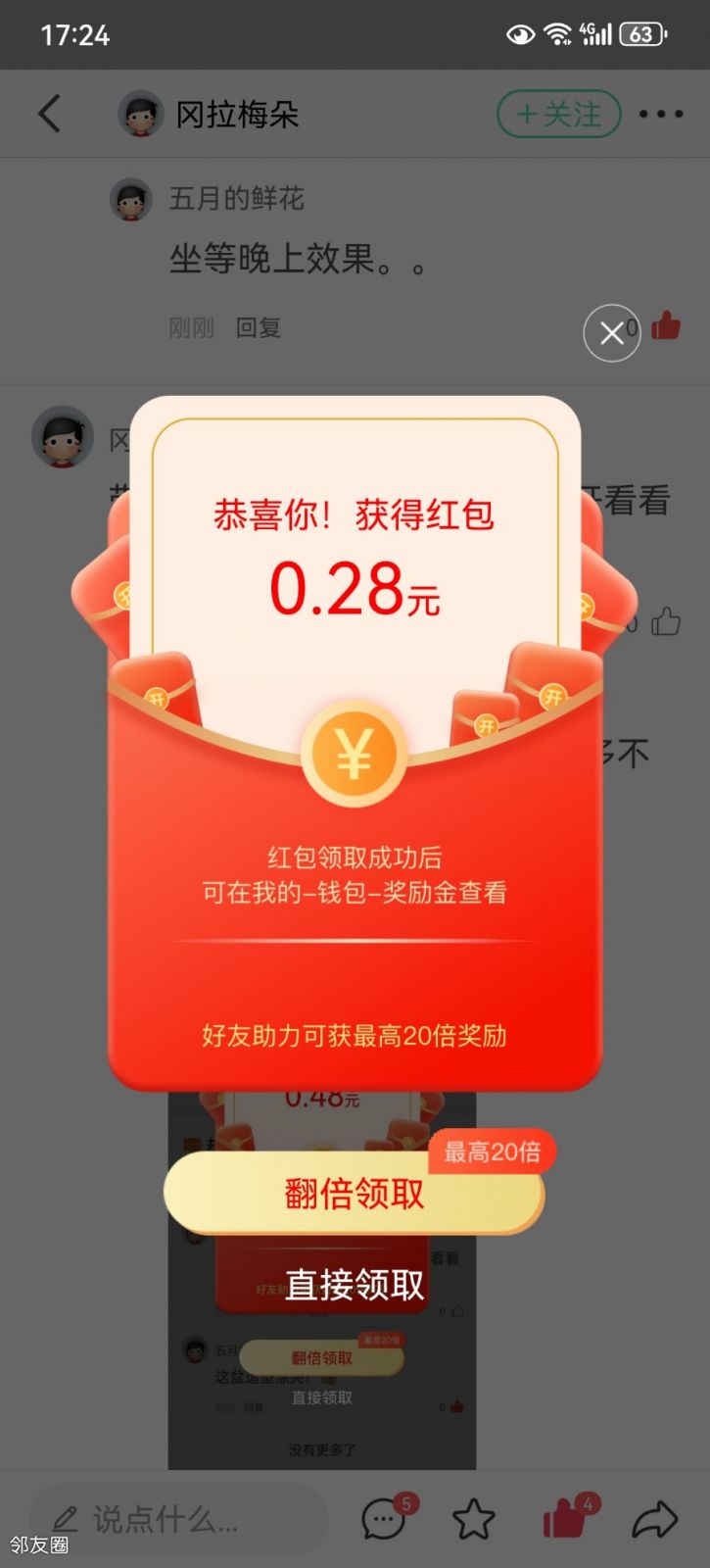Reply to 五月的鲜花's comment

pos(259,327)
